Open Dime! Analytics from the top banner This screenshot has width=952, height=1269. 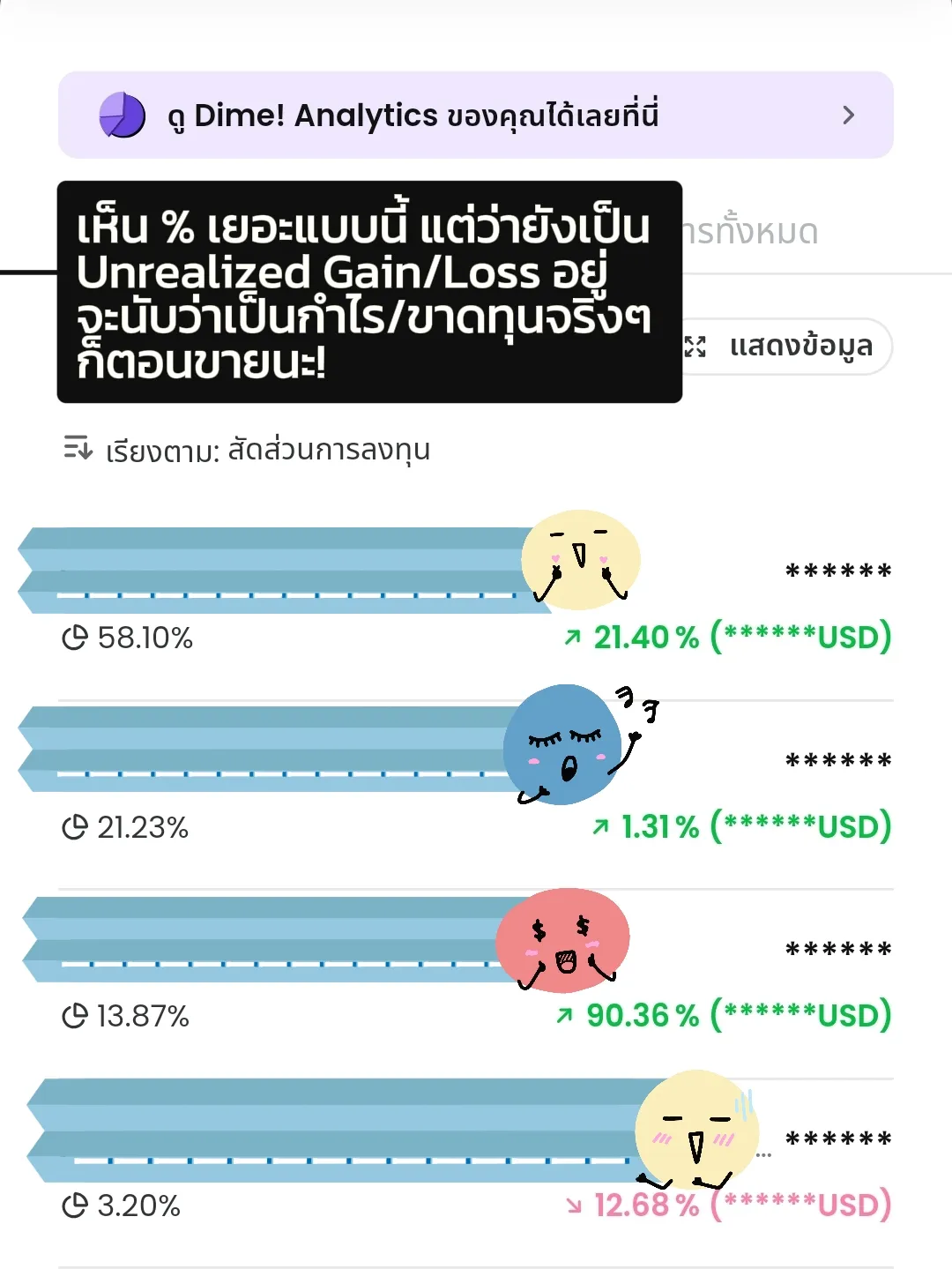coord(414,115)
